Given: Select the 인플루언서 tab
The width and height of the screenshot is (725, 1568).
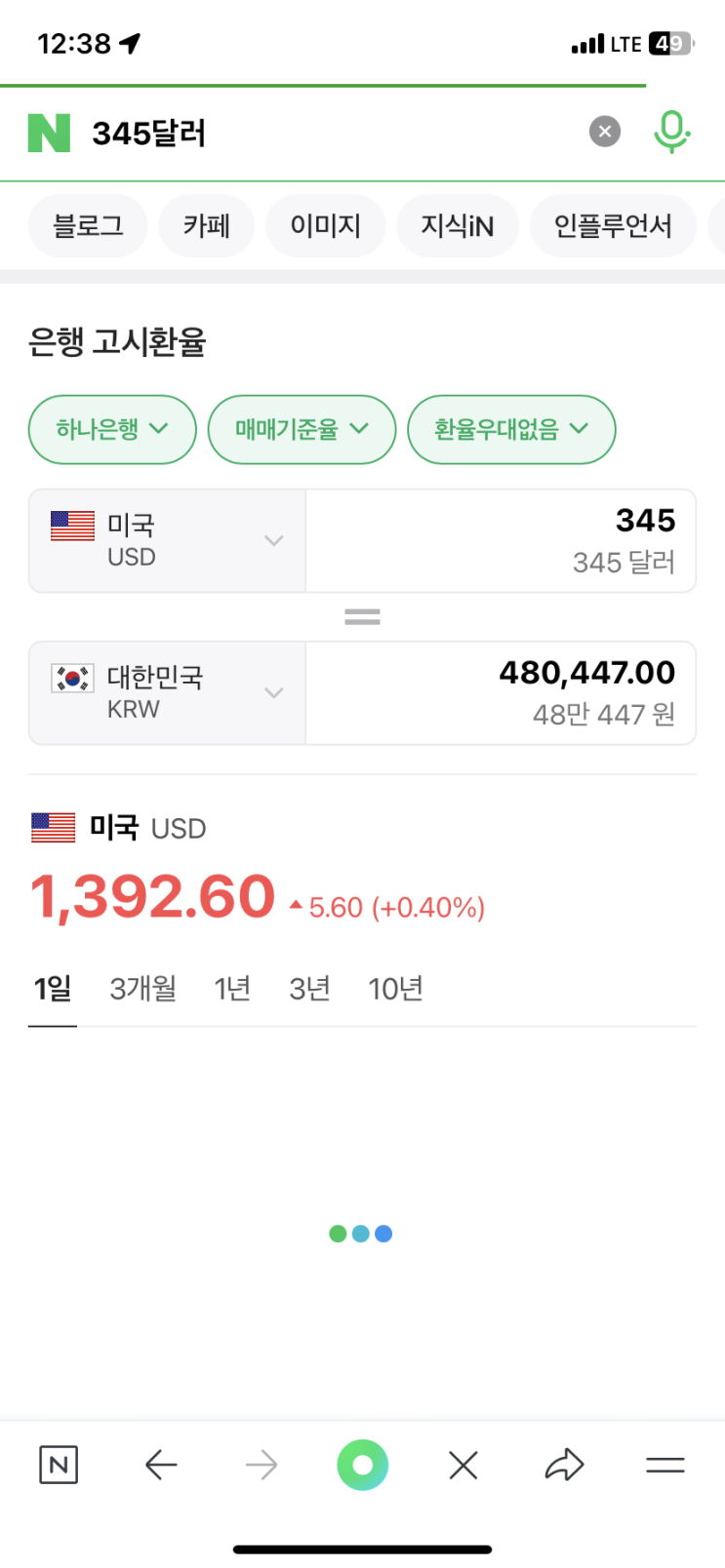Looking at the screenshot, I should tap(613, 226).
